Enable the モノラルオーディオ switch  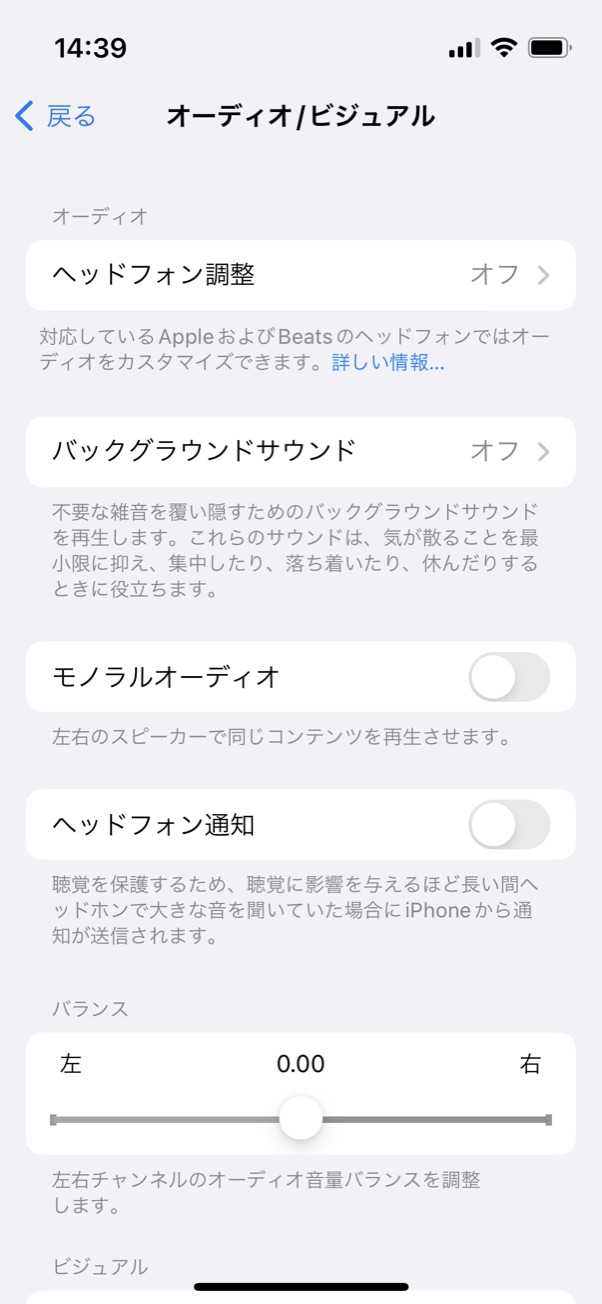tap(509, 677)
